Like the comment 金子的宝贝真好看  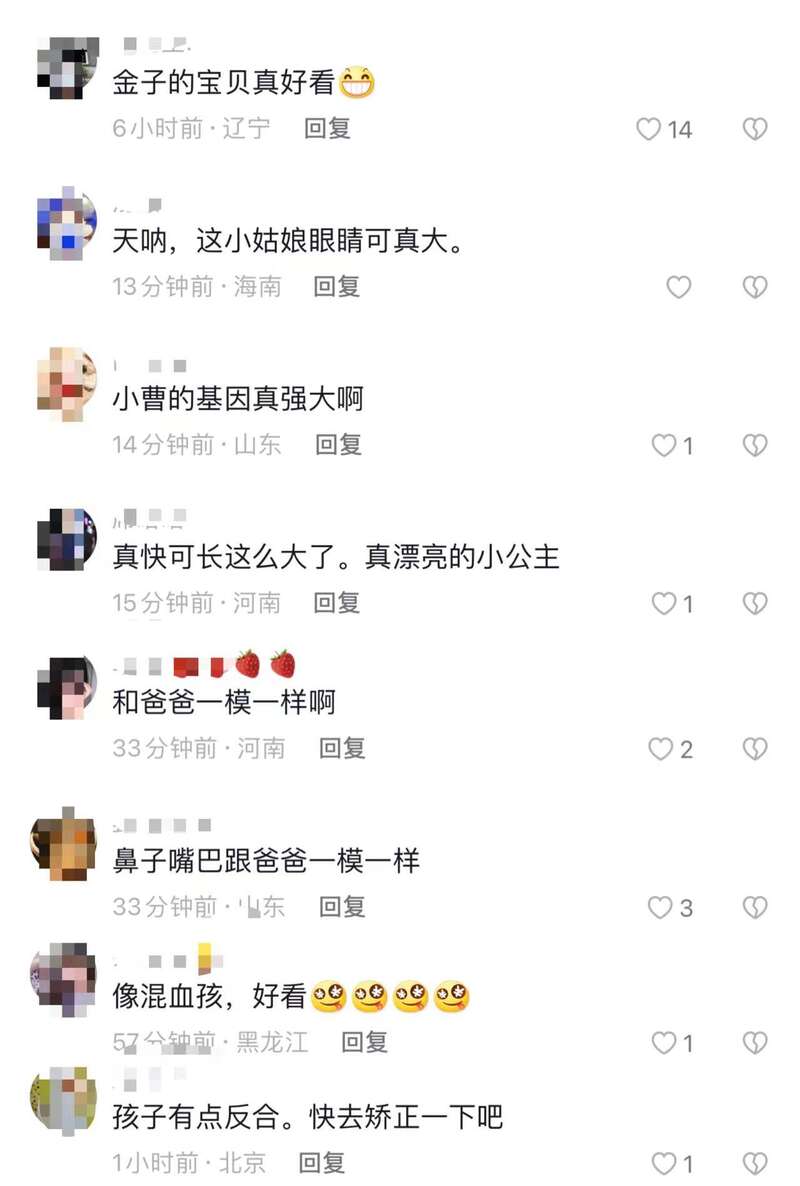pos(650,129)
